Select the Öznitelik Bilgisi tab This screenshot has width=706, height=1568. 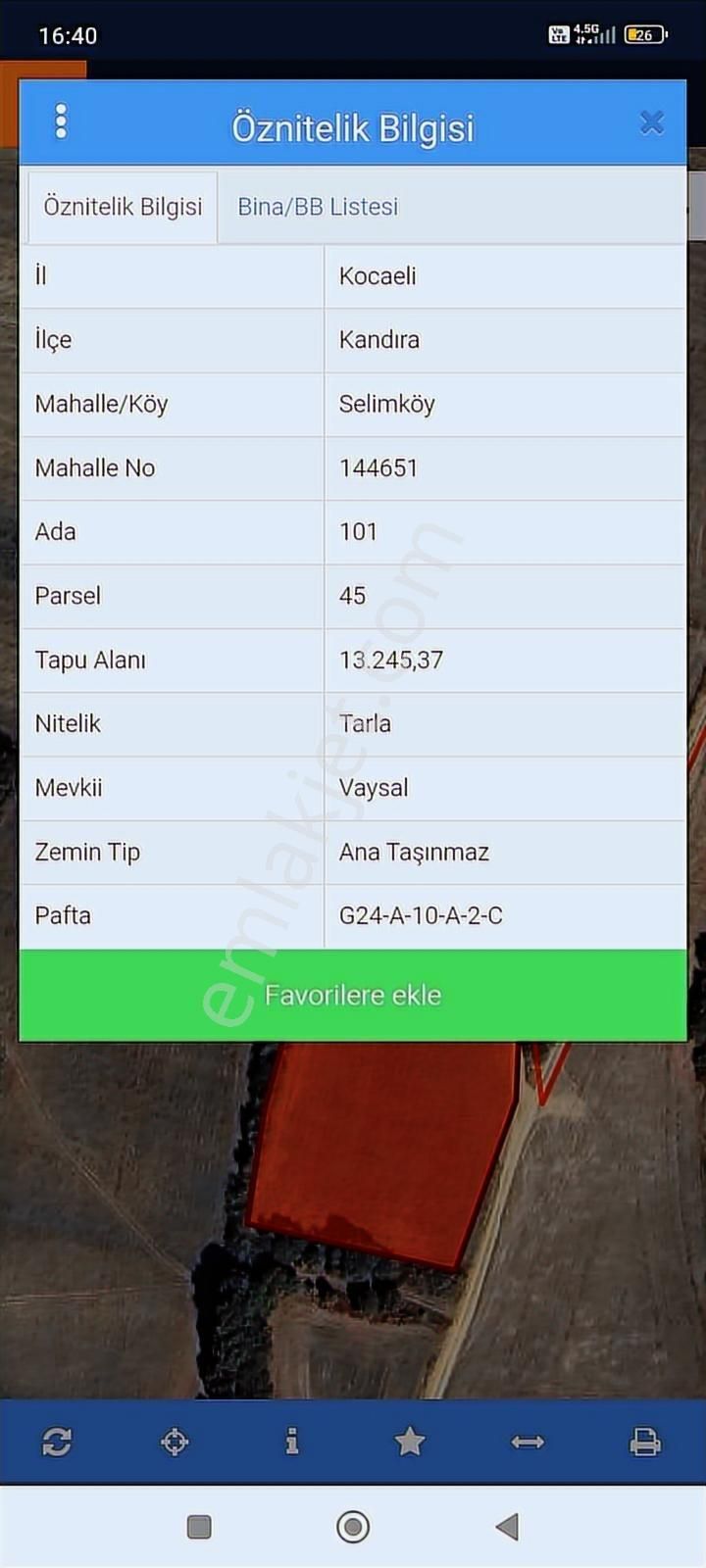pos(123,207)
